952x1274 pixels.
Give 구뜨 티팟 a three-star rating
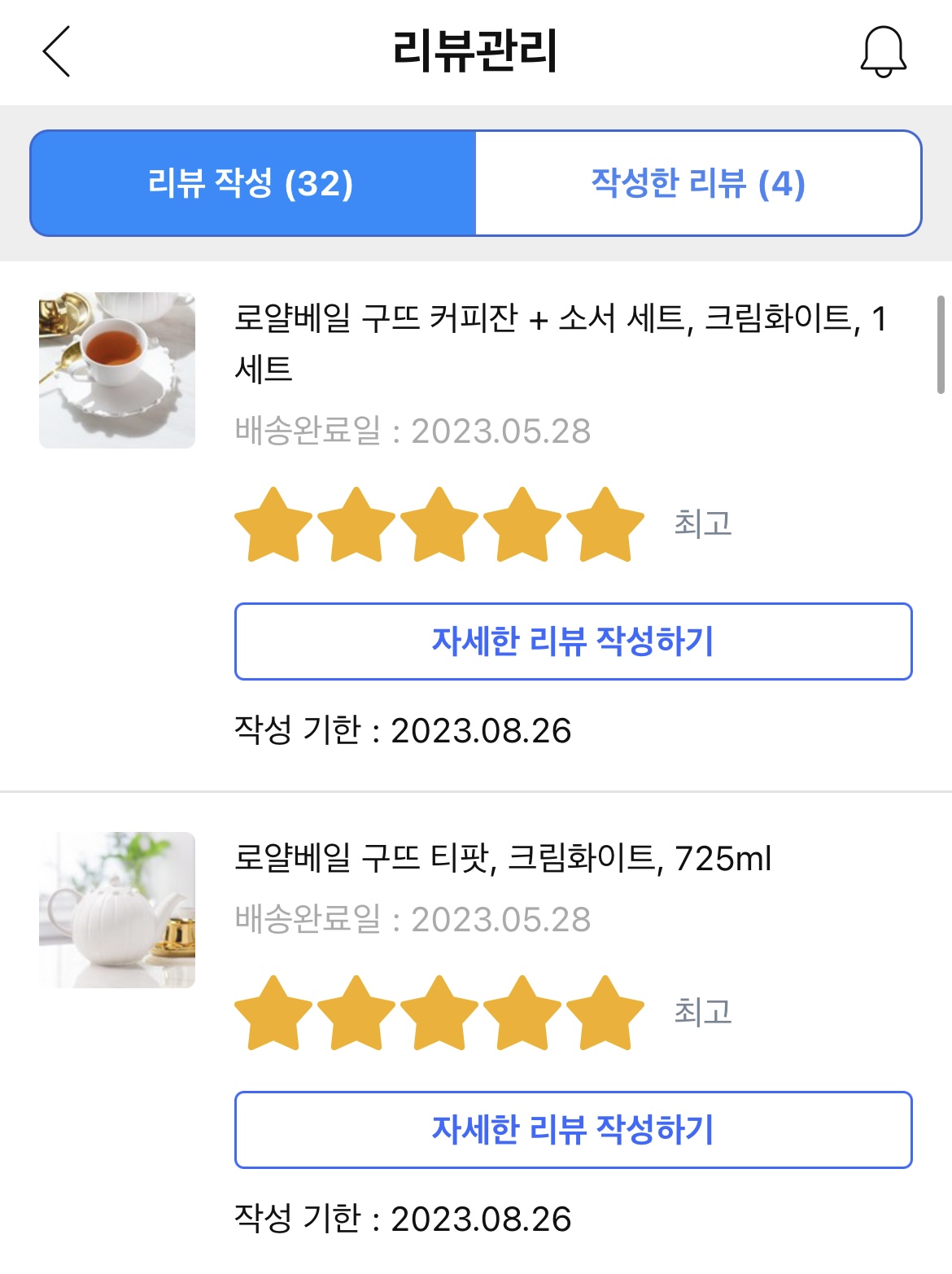click(x=439, y=1014)
